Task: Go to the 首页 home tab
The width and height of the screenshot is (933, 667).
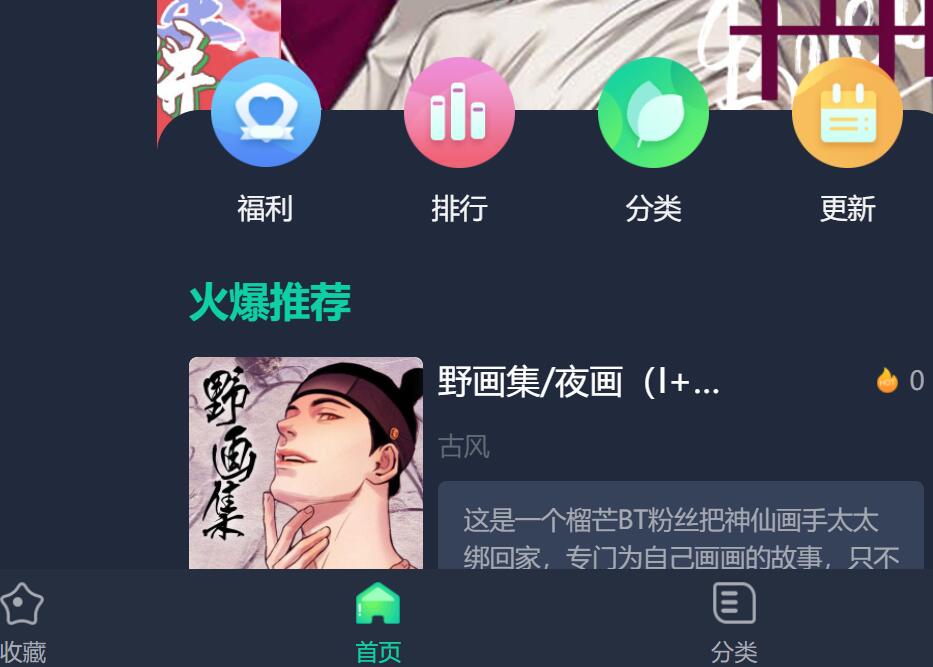Action: pyautogui.click(x=378, y=622)
